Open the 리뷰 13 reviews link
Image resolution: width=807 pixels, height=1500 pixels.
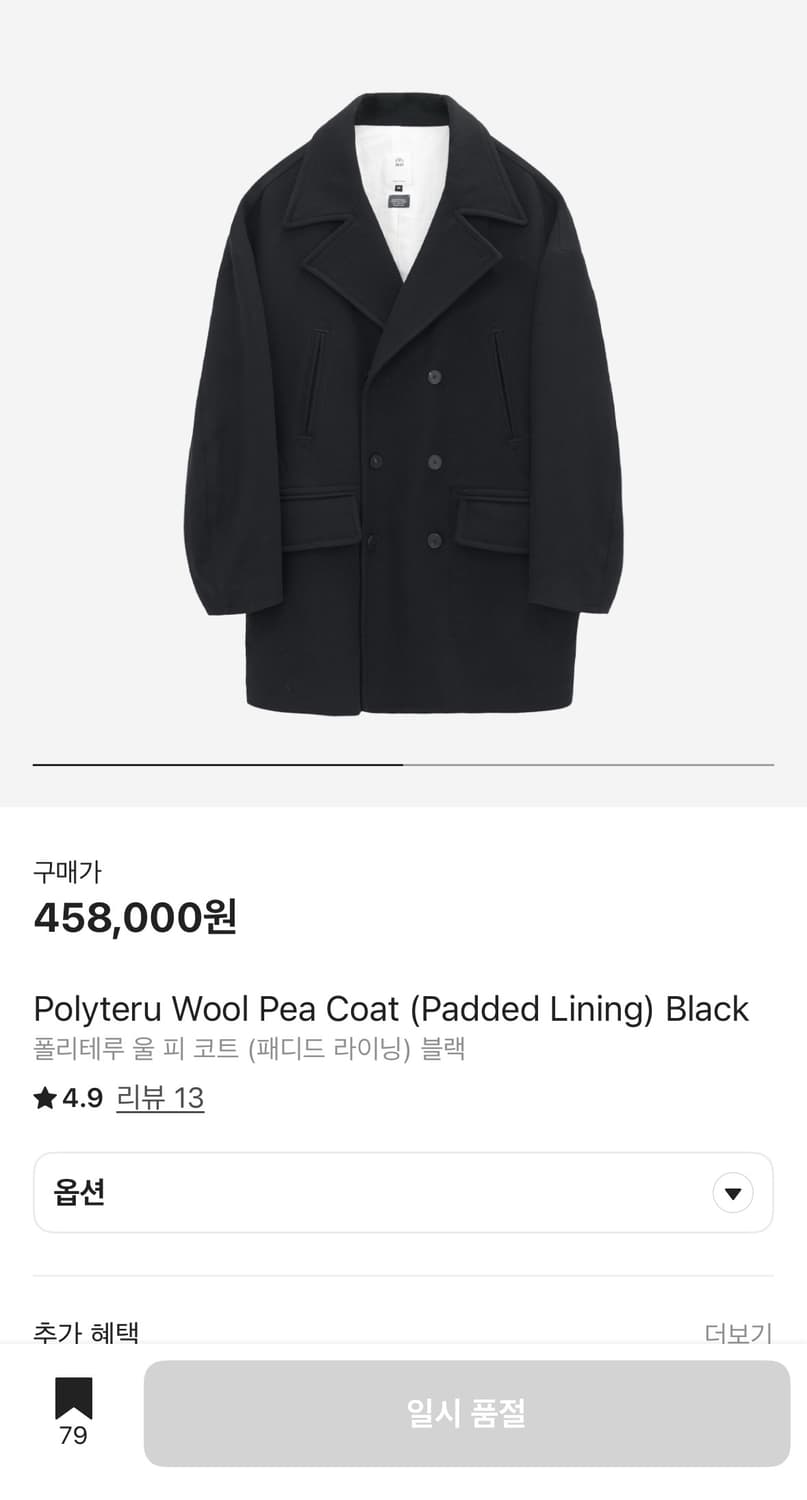coord(161,1097)
